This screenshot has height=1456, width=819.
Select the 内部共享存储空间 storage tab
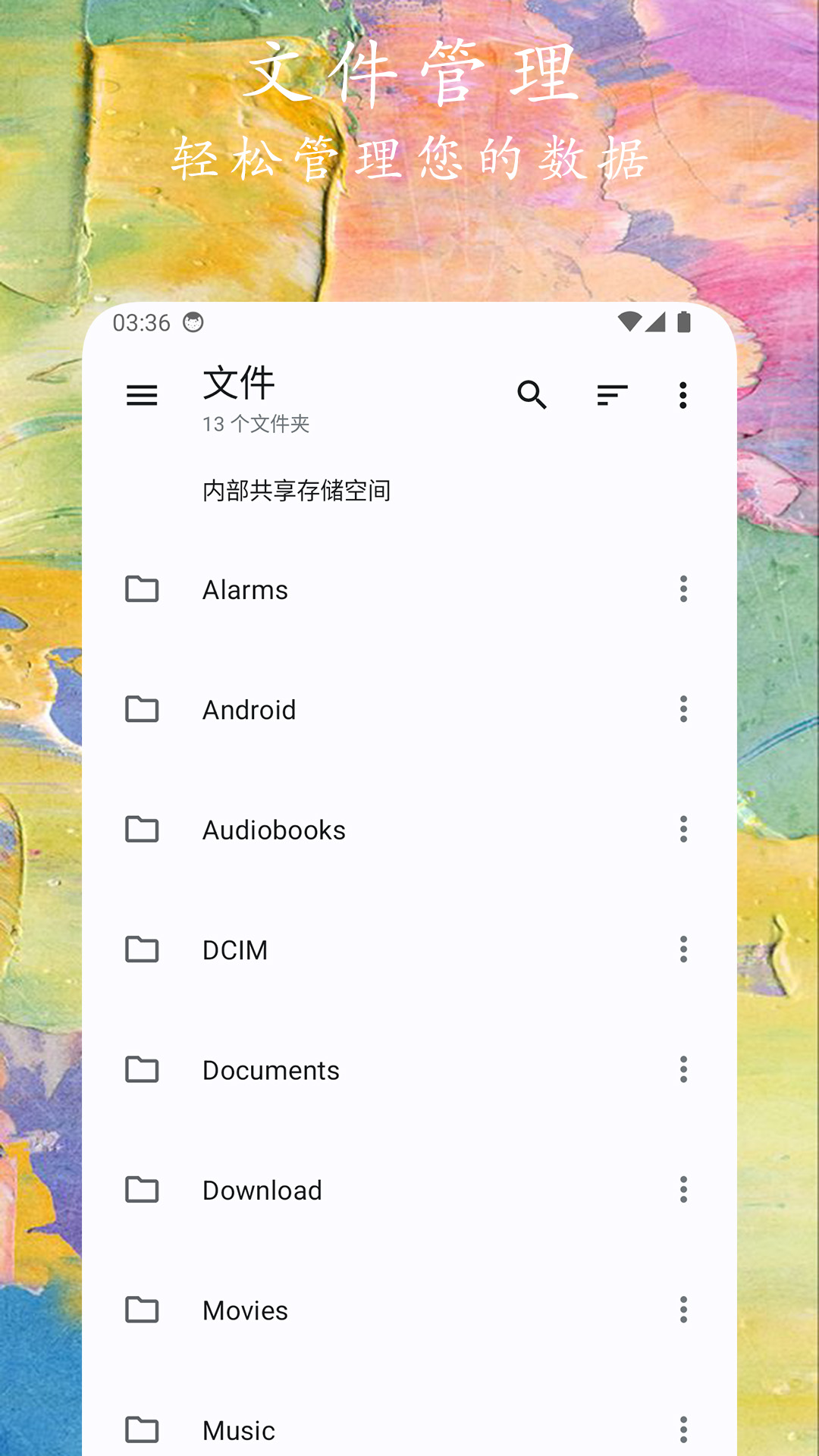tap(297, 491)
